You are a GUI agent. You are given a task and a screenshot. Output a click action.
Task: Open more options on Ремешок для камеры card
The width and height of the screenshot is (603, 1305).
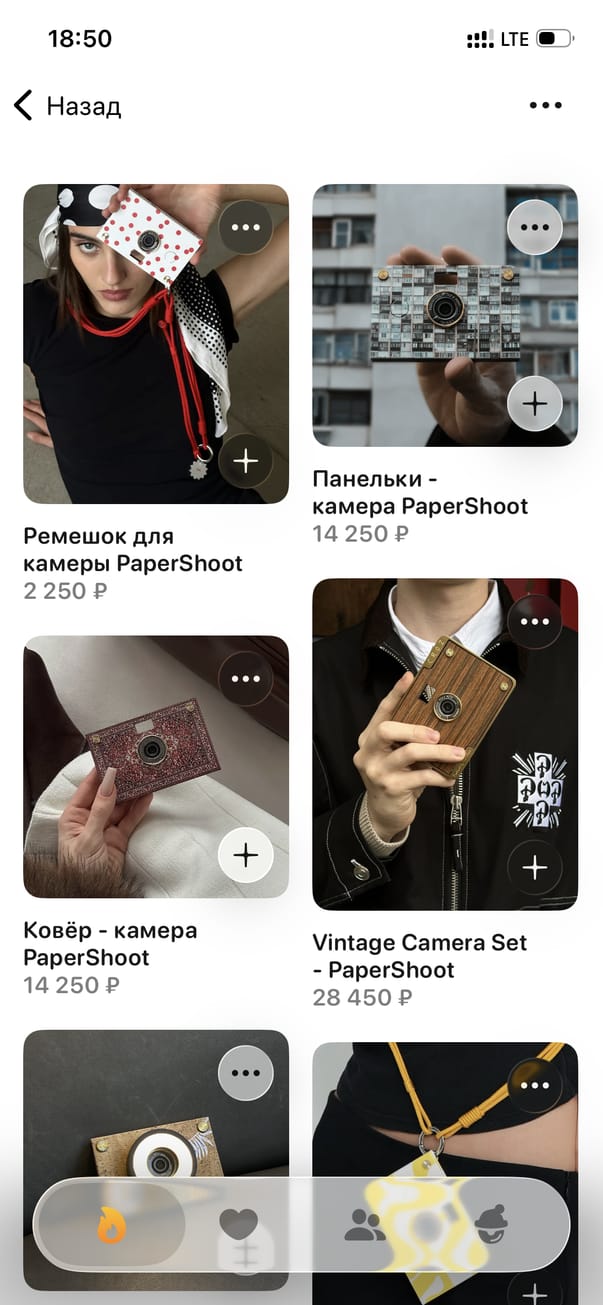point(245,227)
